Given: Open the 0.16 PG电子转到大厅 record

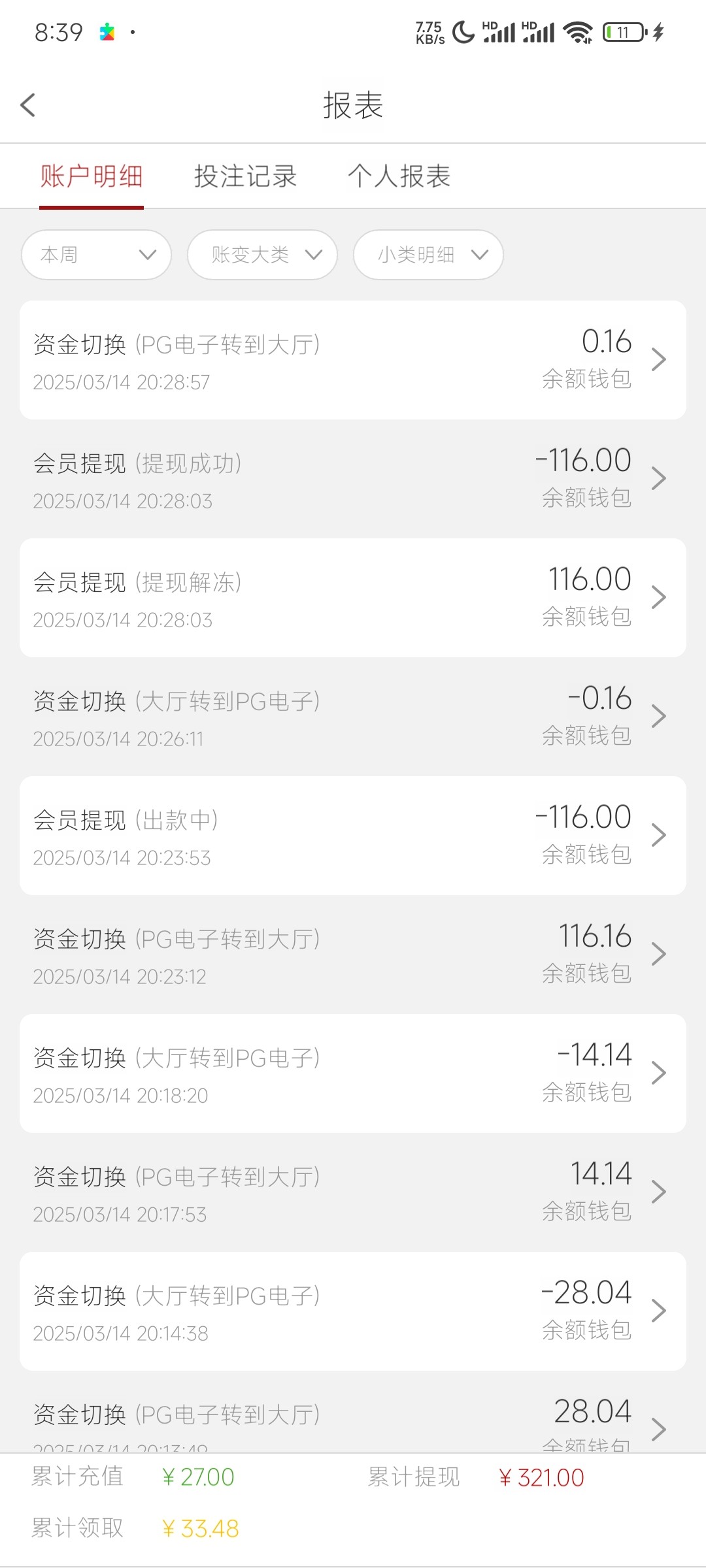Looking at the screenshot, I should pos(353,360).
